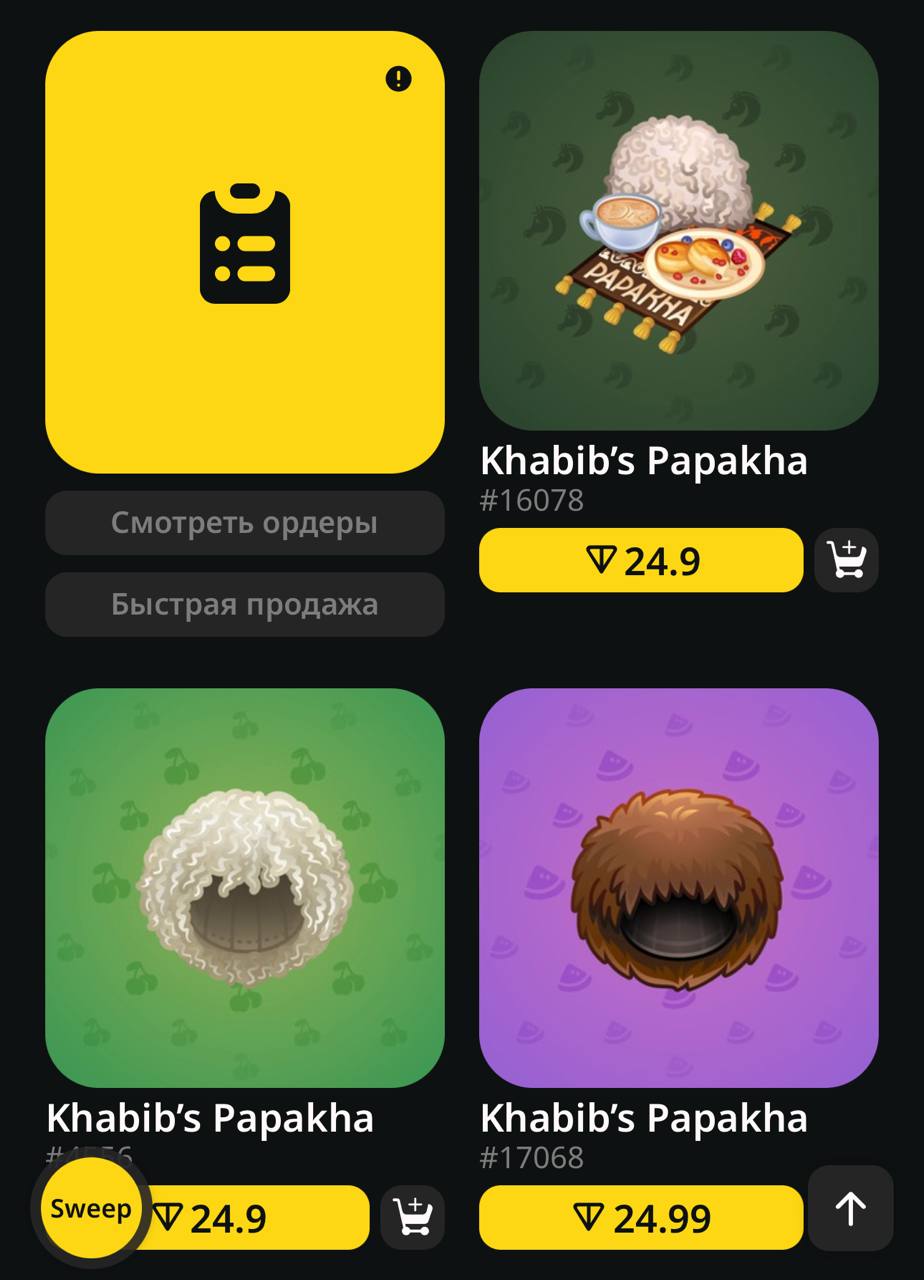Screen dimensions: 924x1280
Task: Open the white papakha on green background
Action: [245, 887]
